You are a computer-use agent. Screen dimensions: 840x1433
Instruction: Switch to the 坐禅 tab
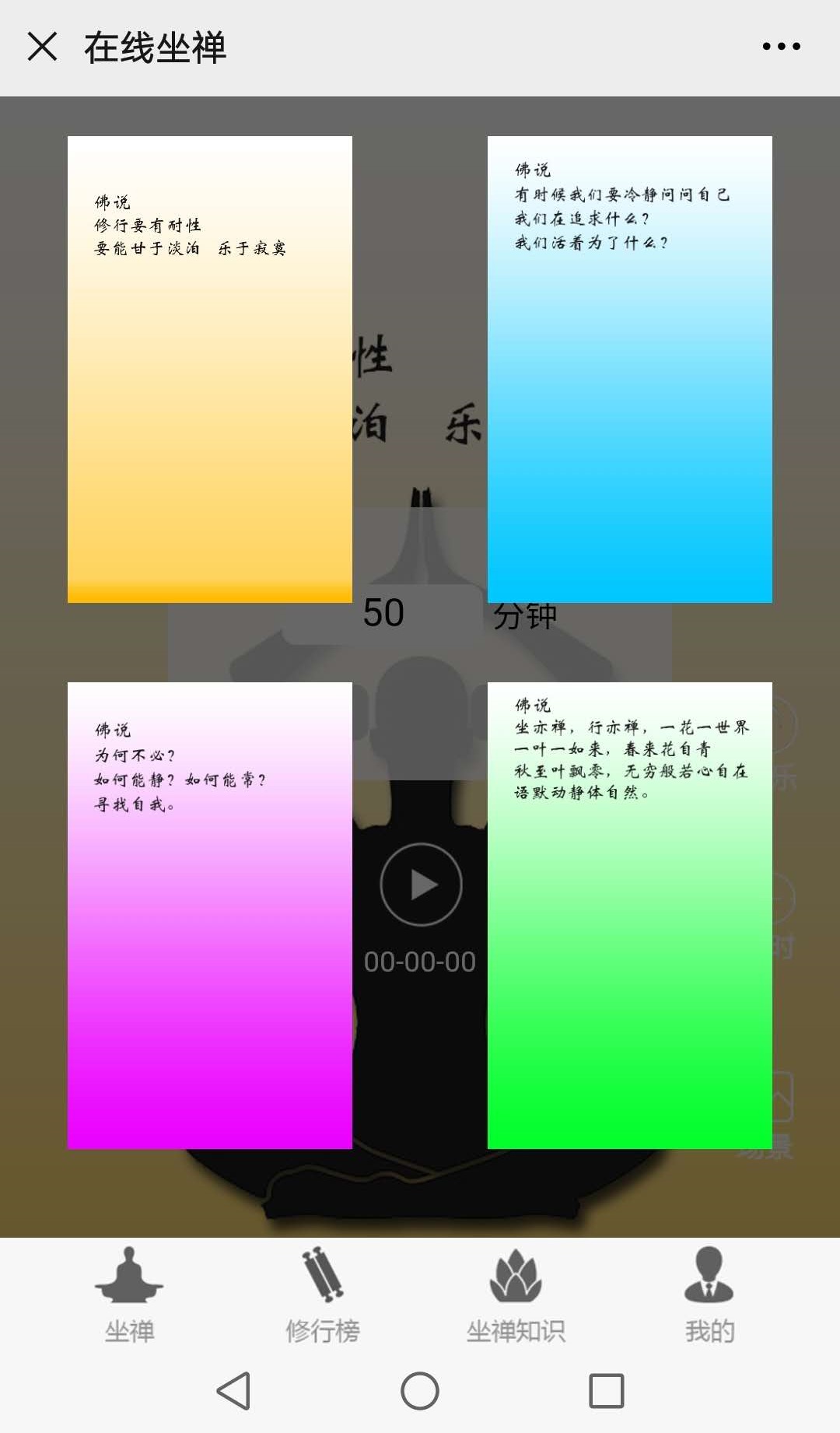(129, 1295)
